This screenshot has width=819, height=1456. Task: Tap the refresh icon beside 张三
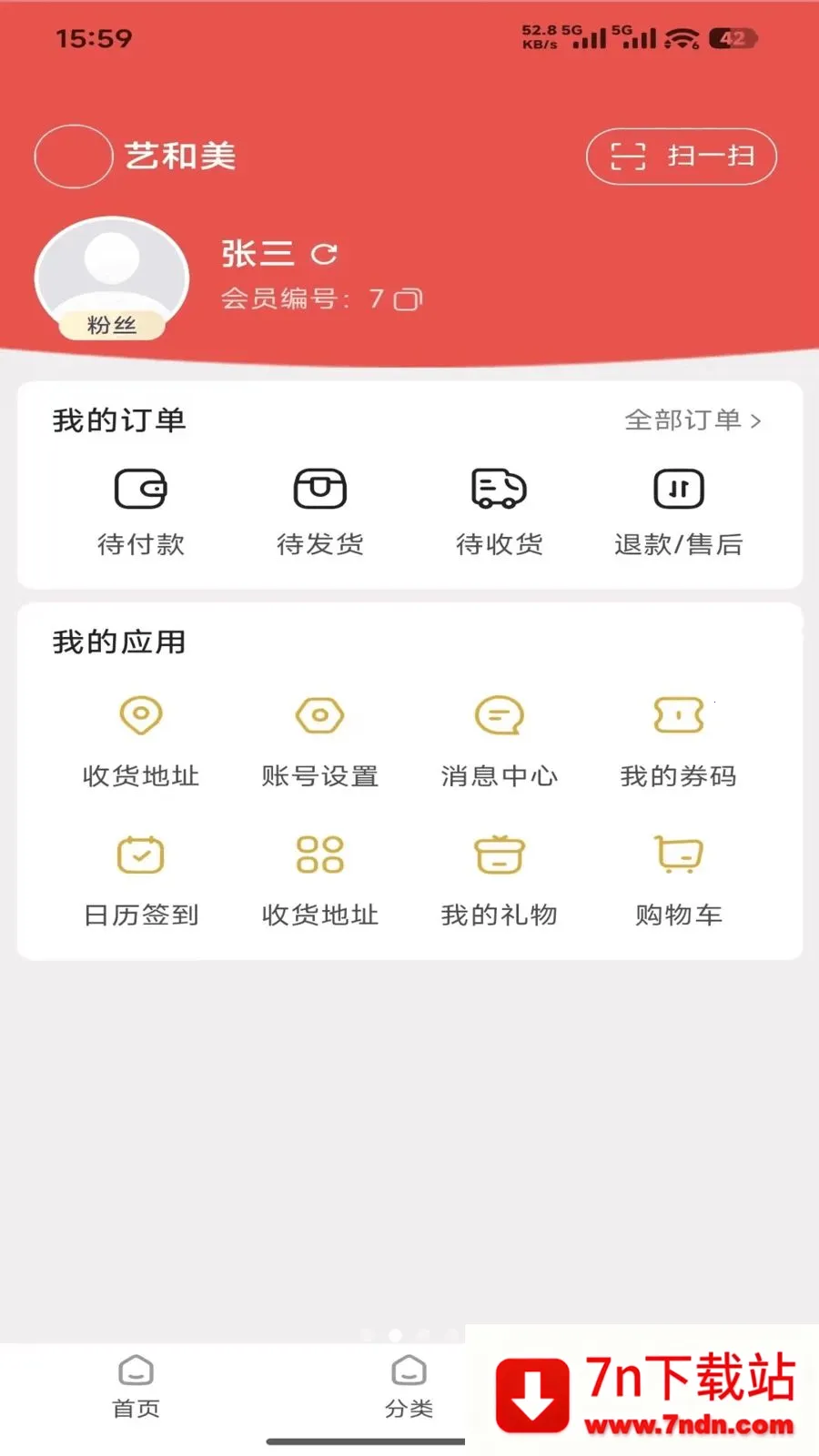click(x=326, y=255)
